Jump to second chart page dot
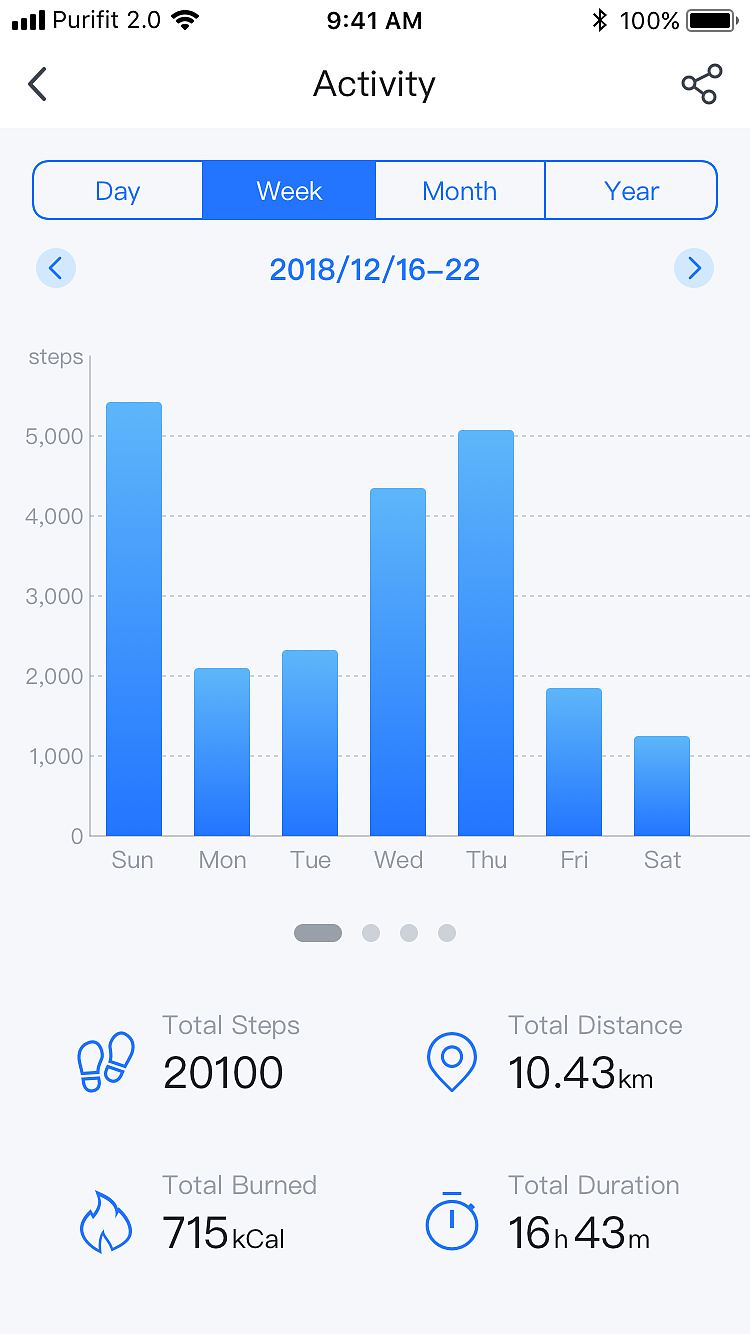 coord(371,933)
